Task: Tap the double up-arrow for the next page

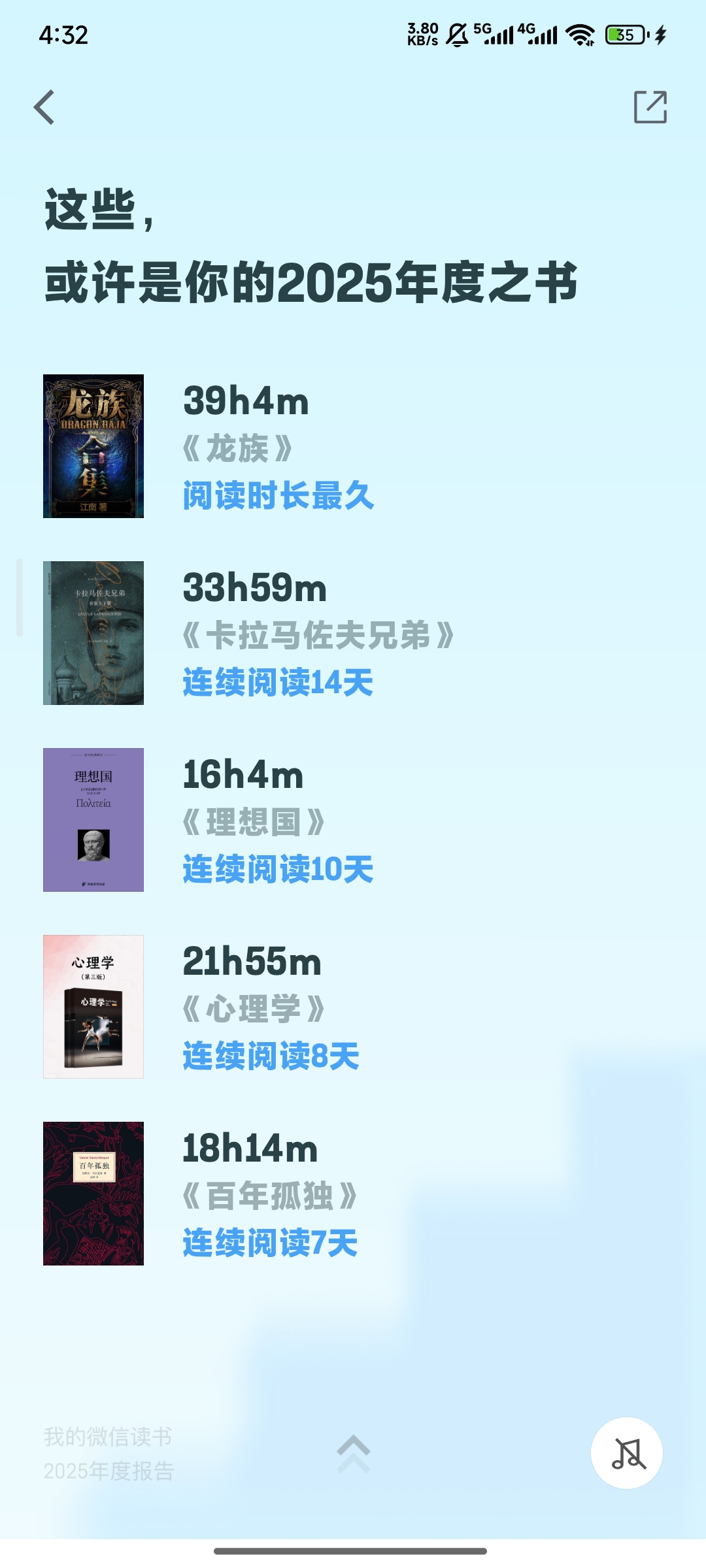Action: [353, 1453]
